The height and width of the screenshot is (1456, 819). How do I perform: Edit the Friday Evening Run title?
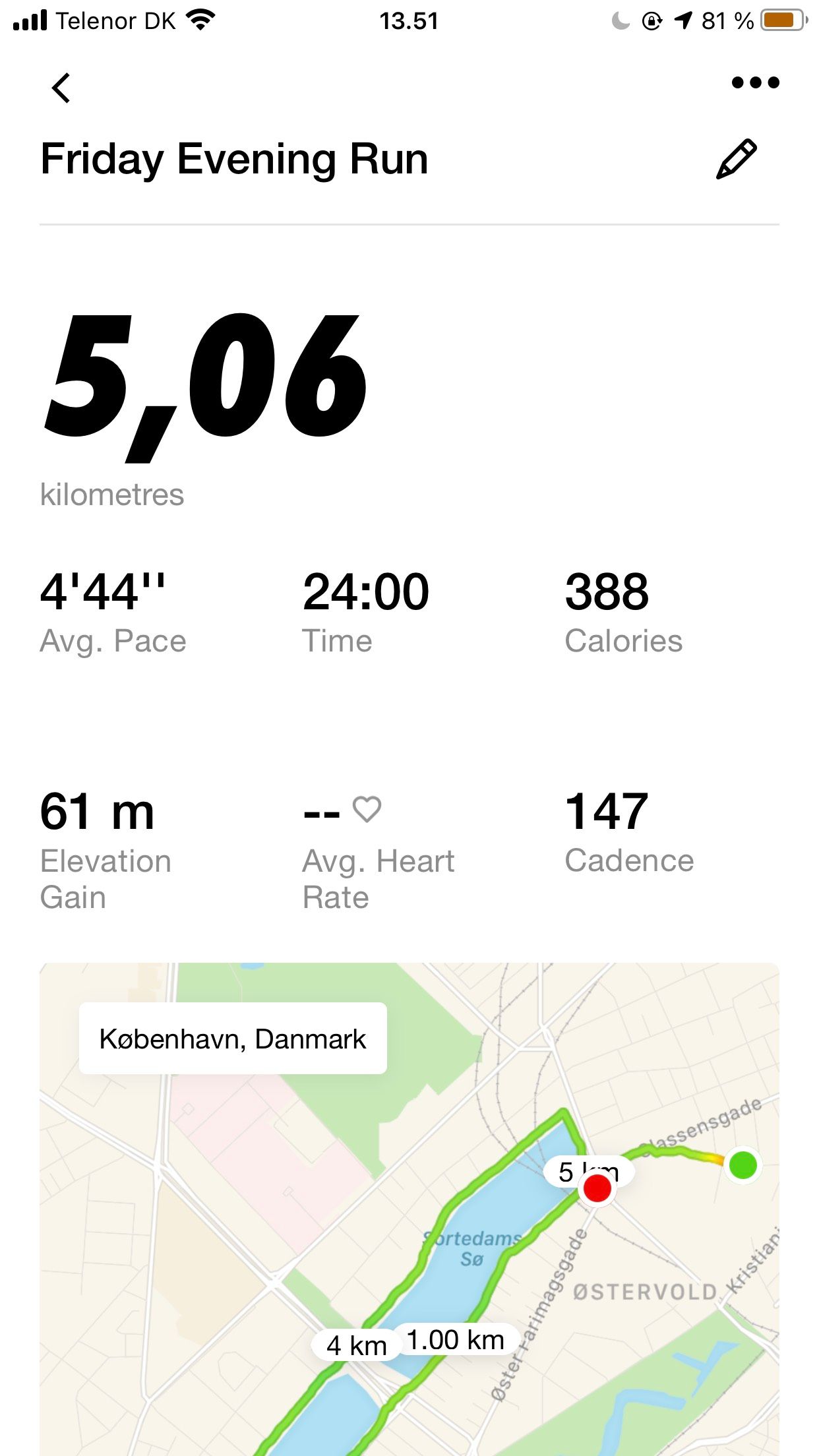(736, 159)
